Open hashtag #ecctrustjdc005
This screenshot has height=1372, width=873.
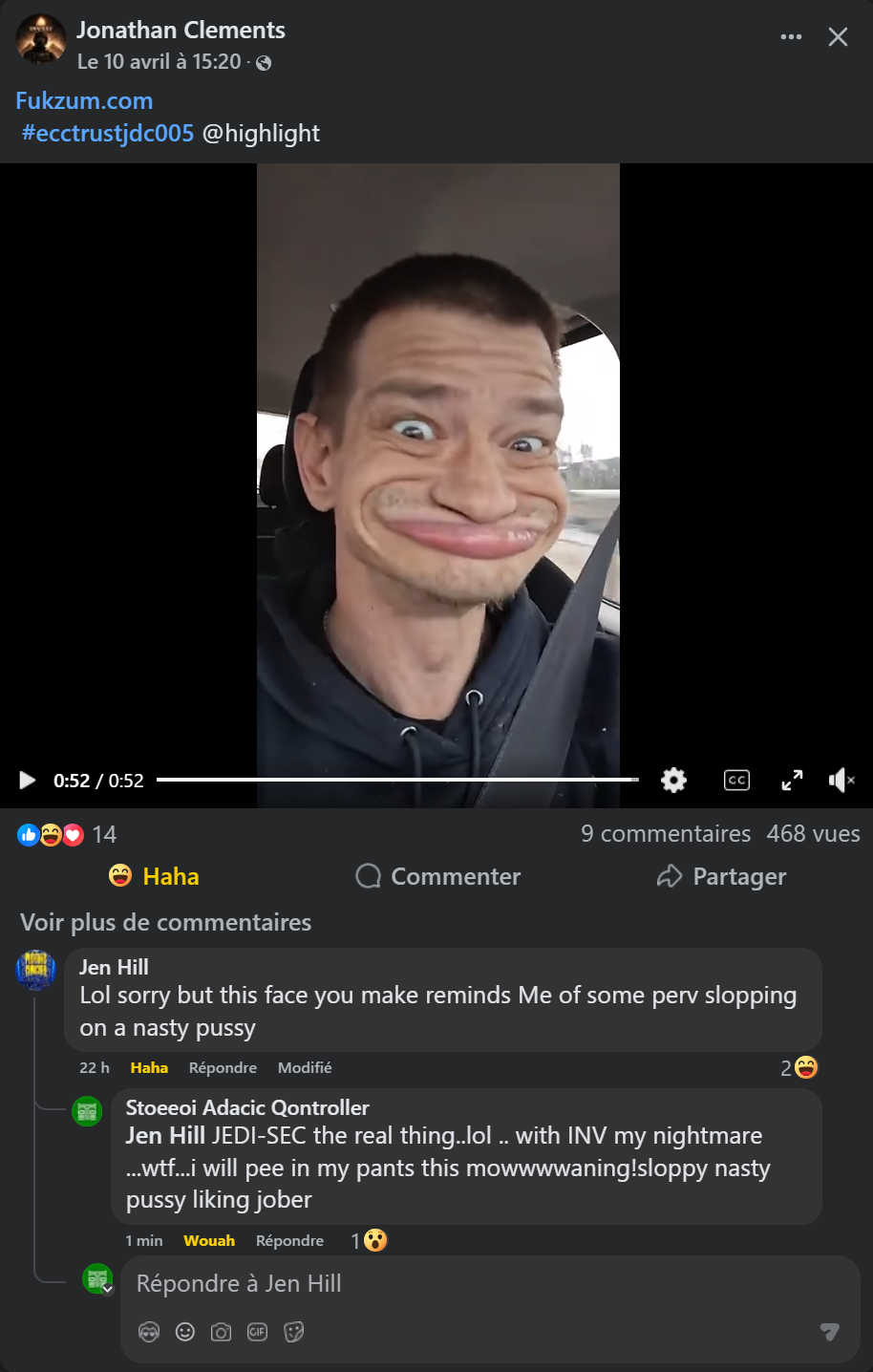coord(108,133)
